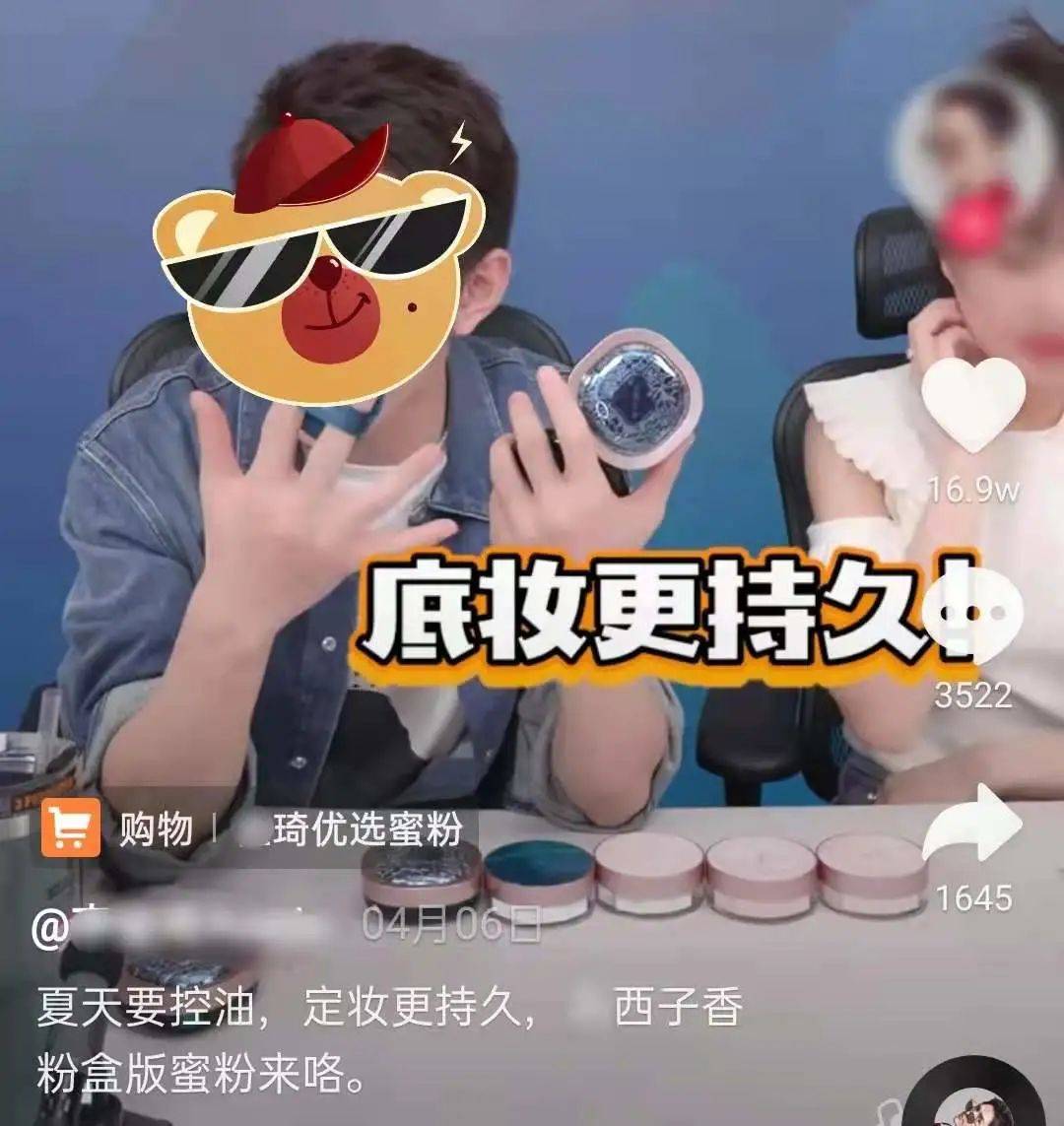Share this video via the arrow icon
The image size is (1064, 1126).
972,825
